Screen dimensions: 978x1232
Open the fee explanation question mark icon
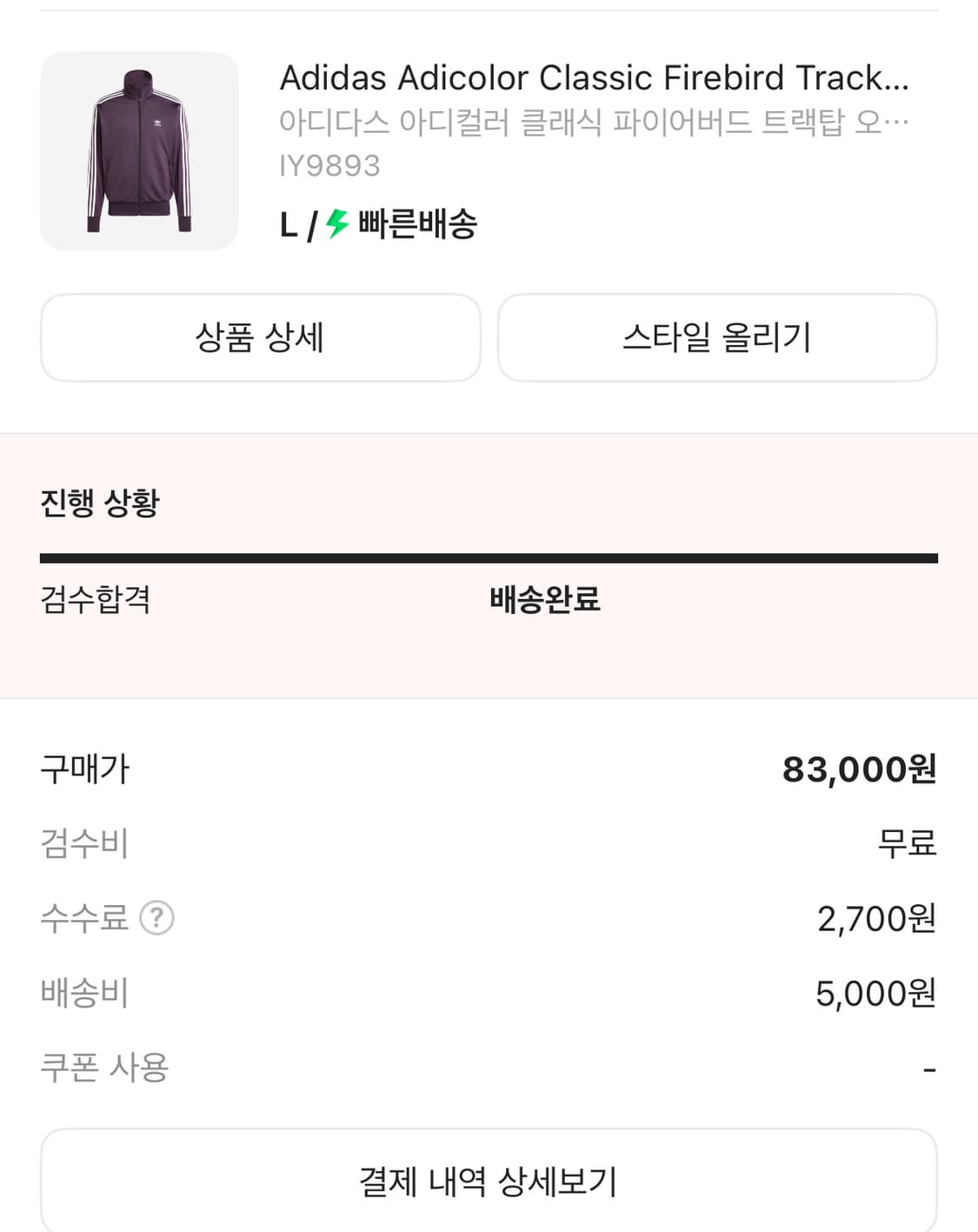[x=156, y=917]
